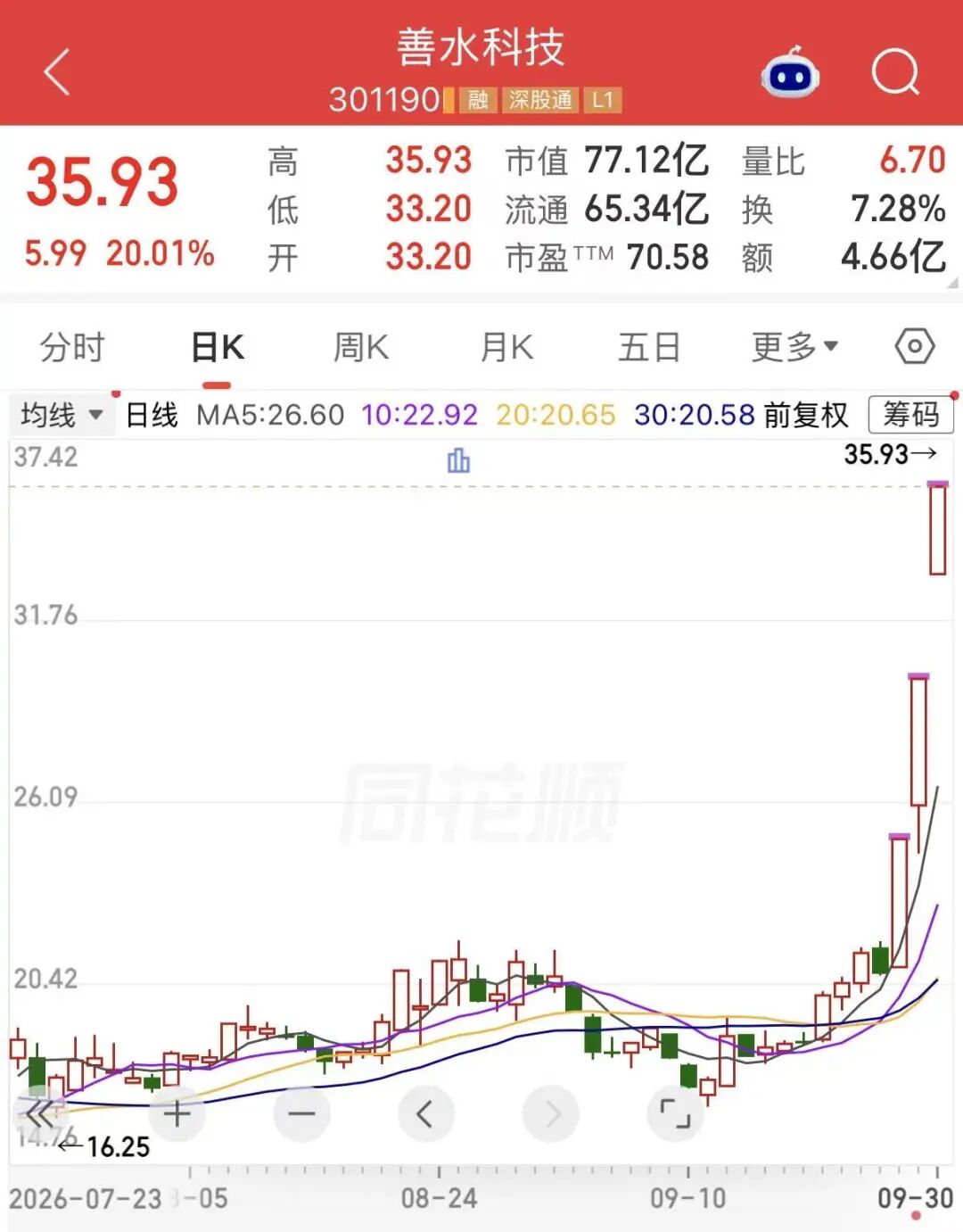Open the search magnifier
This screenshot has height=1232, width=963.
coord(895,71)
